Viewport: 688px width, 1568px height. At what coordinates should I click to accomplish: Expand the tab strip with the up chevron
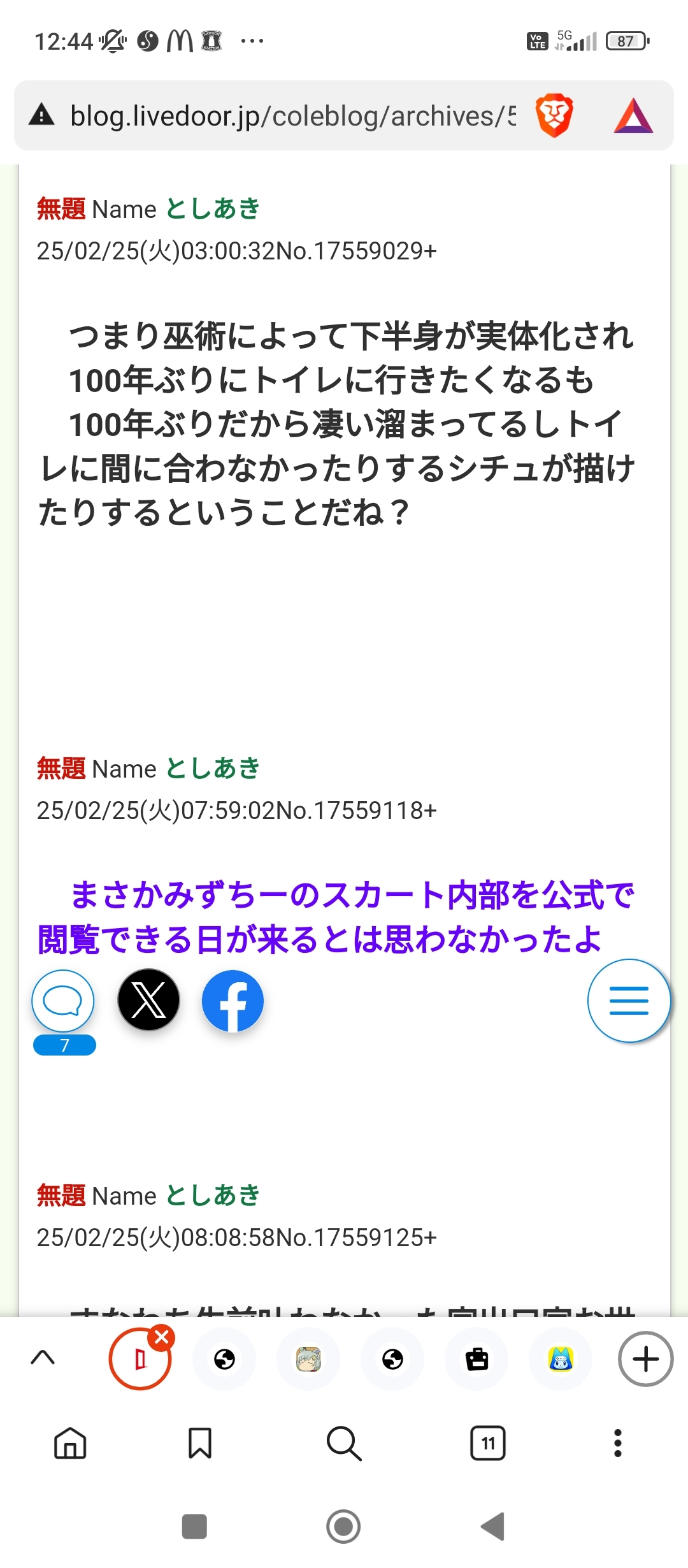click(43, 1358)
